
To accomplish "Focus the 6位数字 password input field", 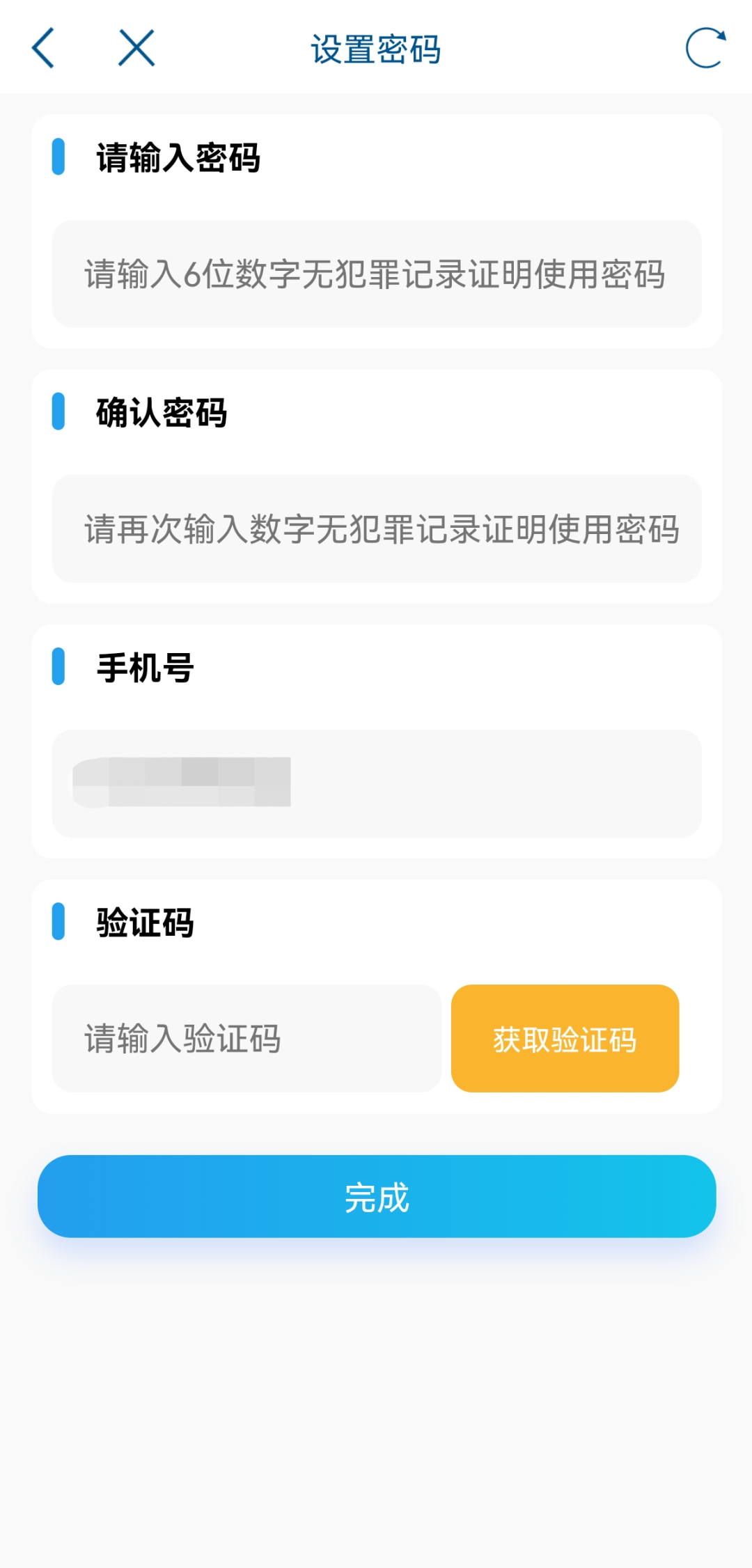I will point(376,274).
